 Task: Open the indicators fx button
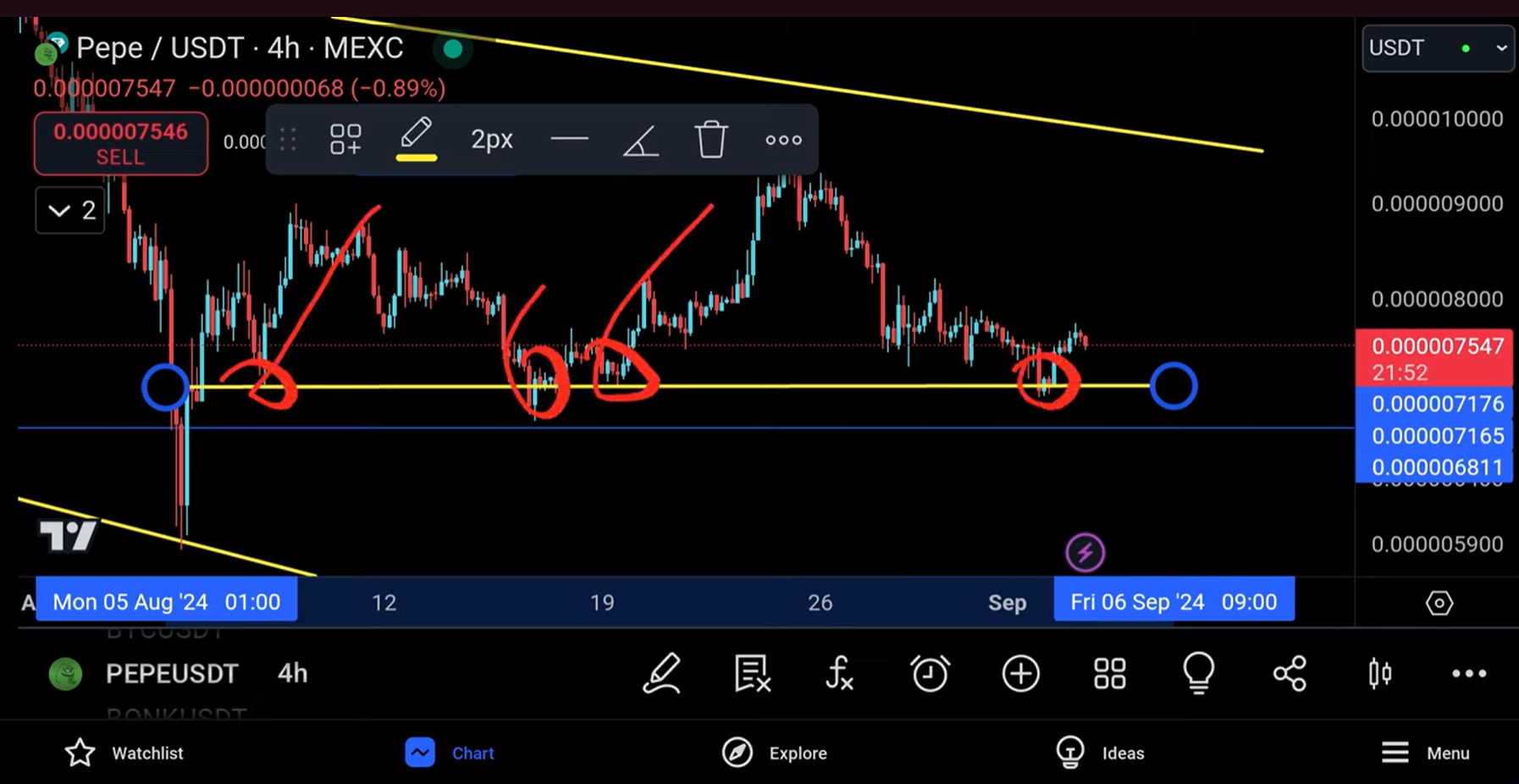(x=839, y=674)
